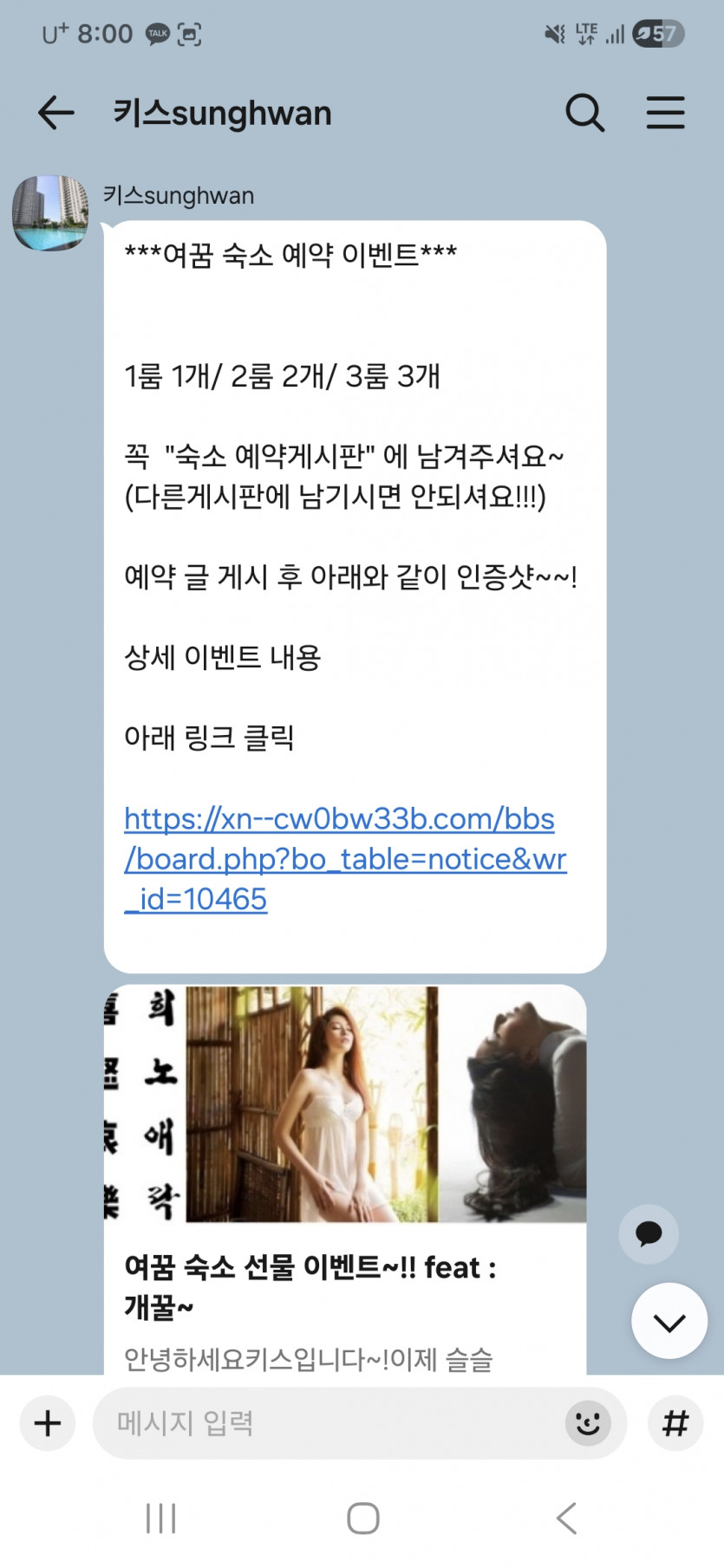
Task: Open the recent apps view
Action: (x=161, y=1519)
